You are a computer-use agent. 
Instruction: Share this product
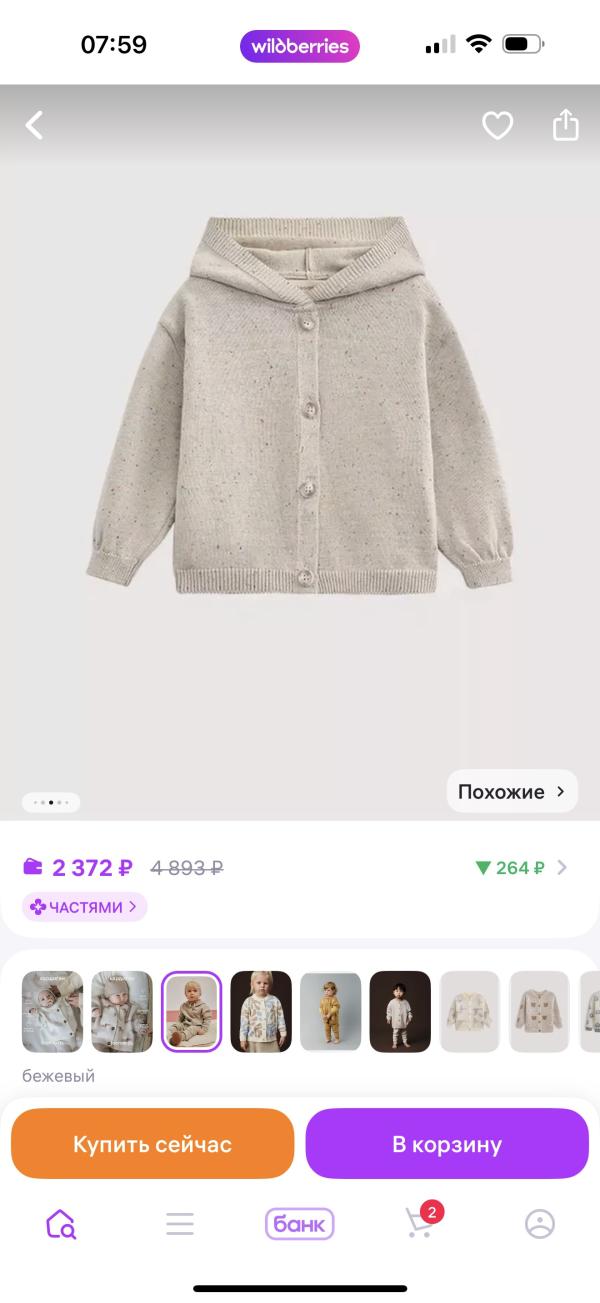pos(565,126)
